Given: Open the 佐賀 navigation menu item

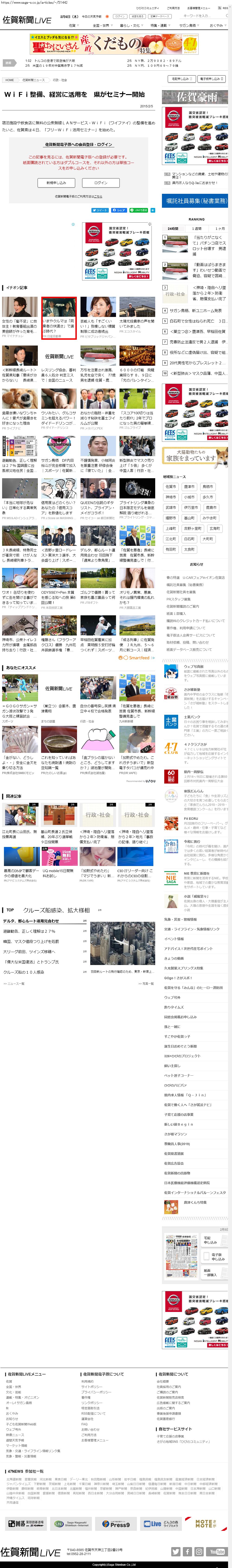Looking at the screenshot, I should 72,26.
